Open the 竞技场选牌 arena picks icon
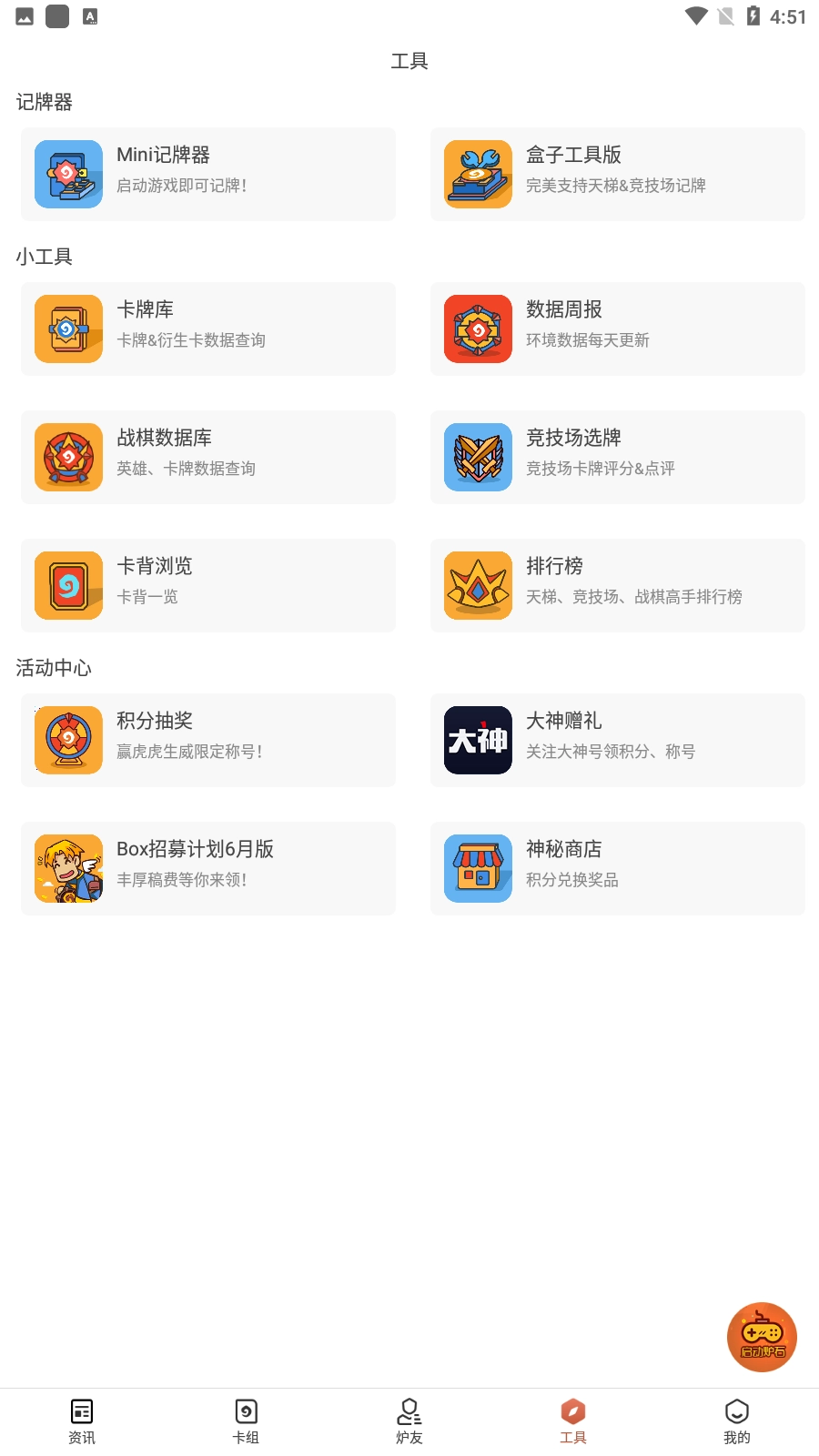Image resolution: width=819 pixels, height=1456 pixels. coord(478,457)
